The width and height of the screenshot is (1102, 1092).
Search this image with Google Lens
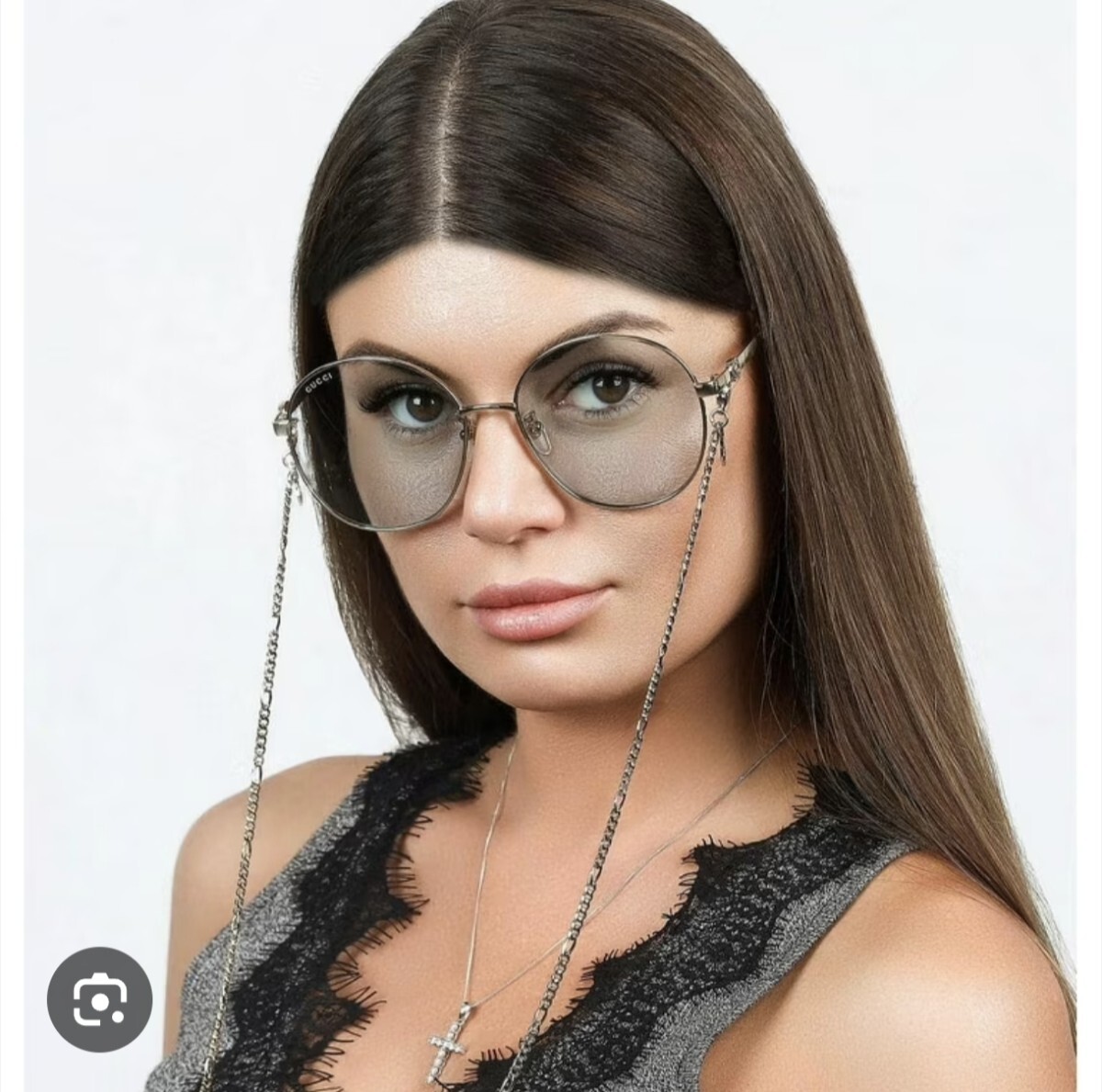(99, 1000)
